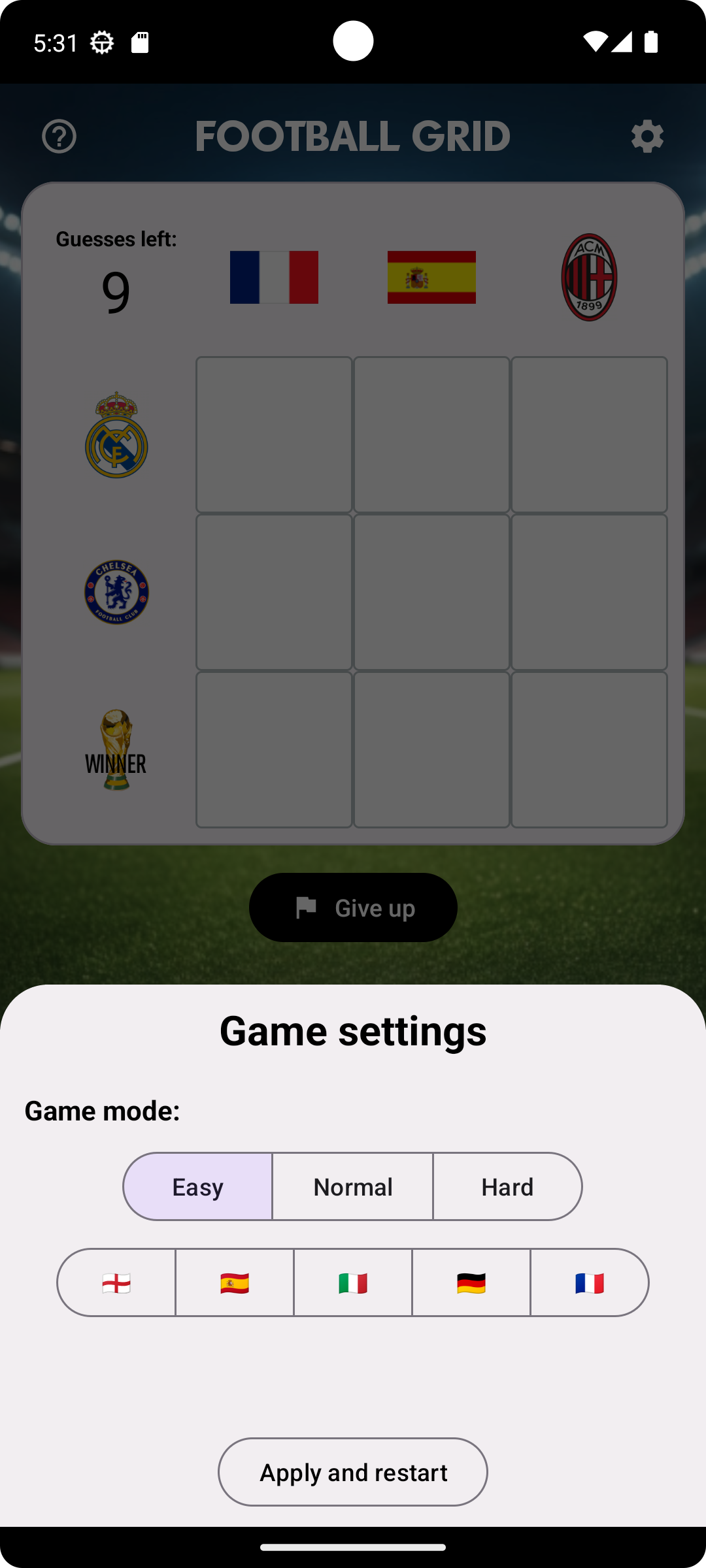Select the top-left empty grid cell
This screenshot has height=1568, width=706.
[273, 434]
